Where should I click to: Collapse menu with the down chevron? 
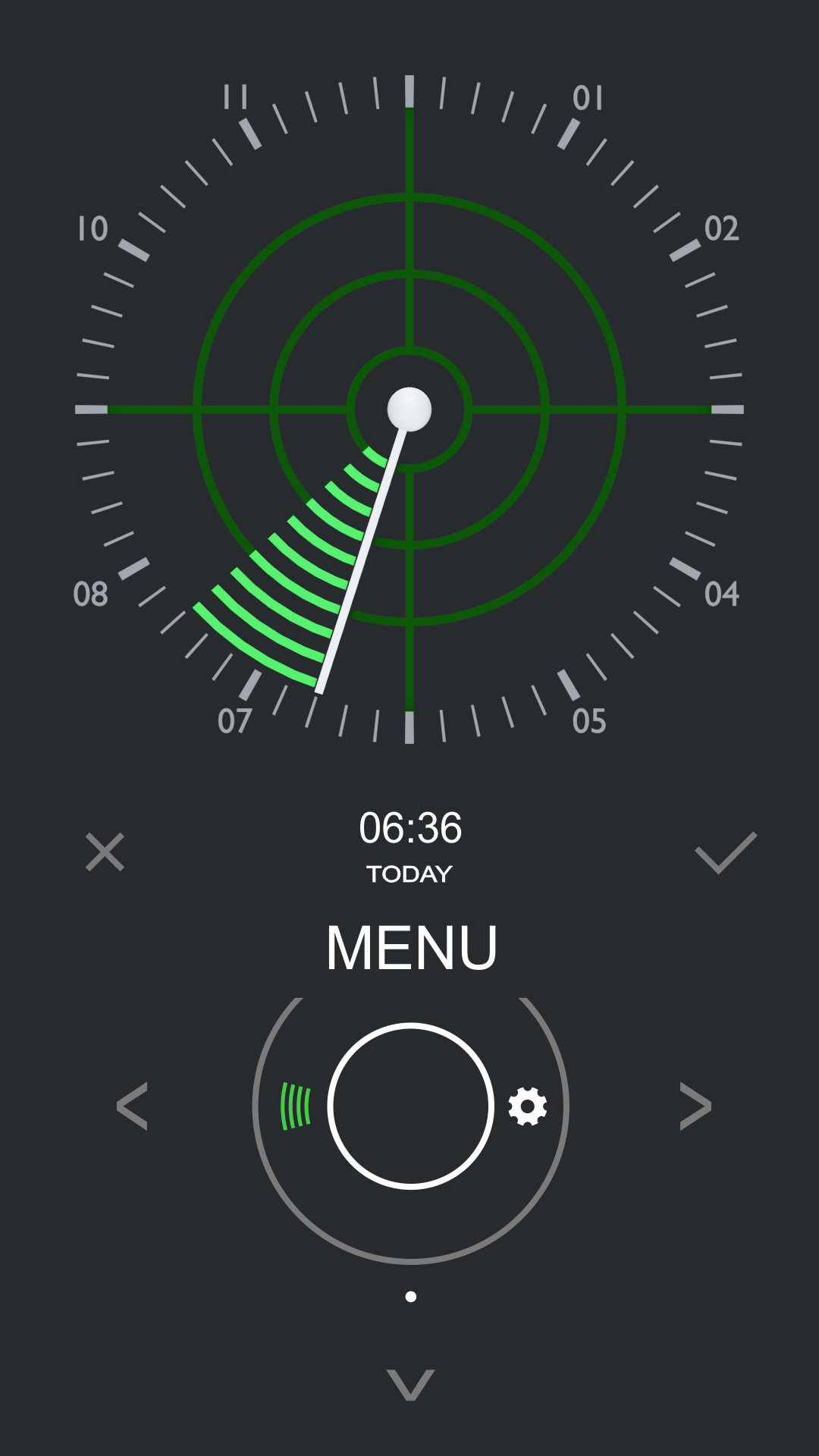pos(410,1384)
